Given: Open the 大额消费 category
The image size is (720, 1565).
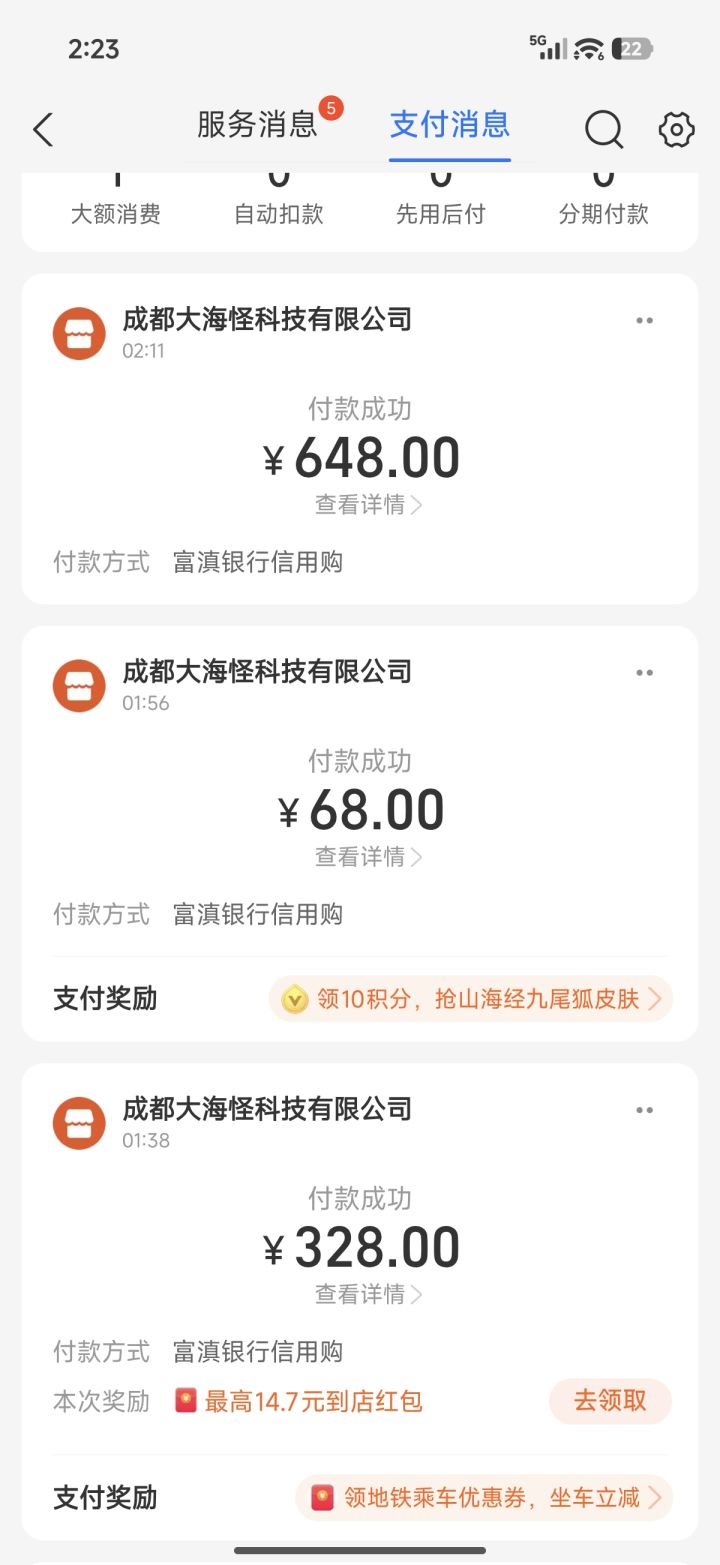Looking at the screenshot, I should 116,205.
